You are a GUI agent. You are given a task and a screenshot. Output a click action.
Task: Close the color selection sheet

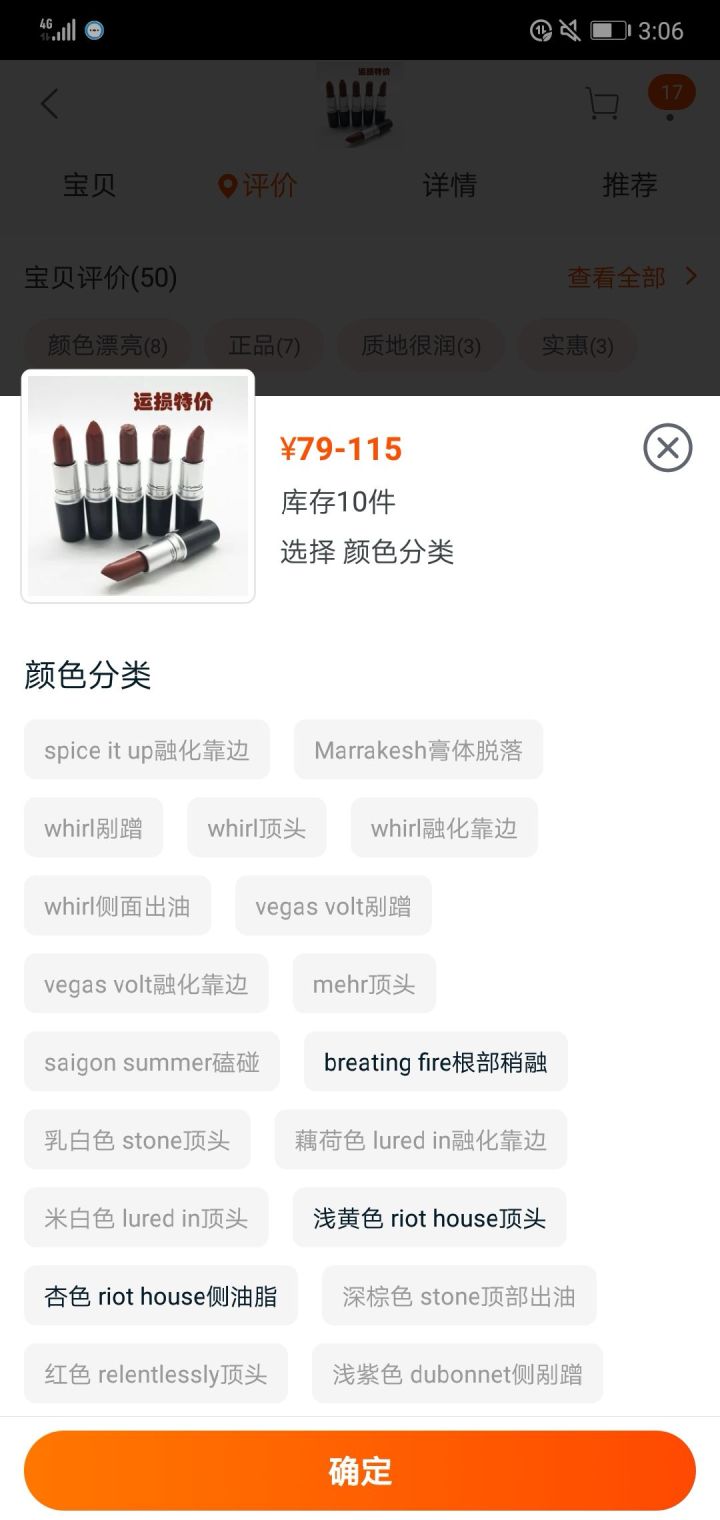pos(667,447)
